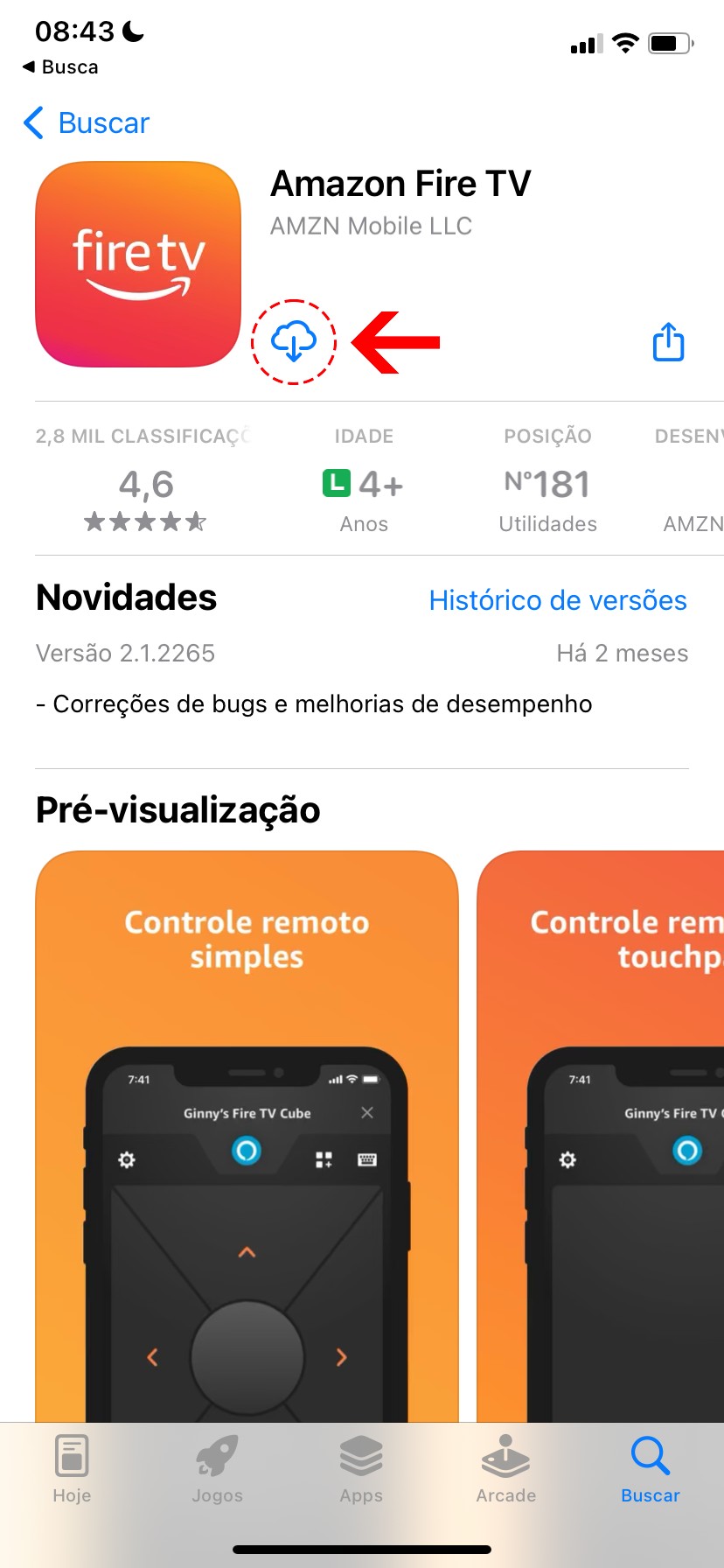Image resolution: width=724 pixels, height=1568 pixels.
Task: Open the 'Controle remoto simples' preview screenshot
Action: [247, 1129]
